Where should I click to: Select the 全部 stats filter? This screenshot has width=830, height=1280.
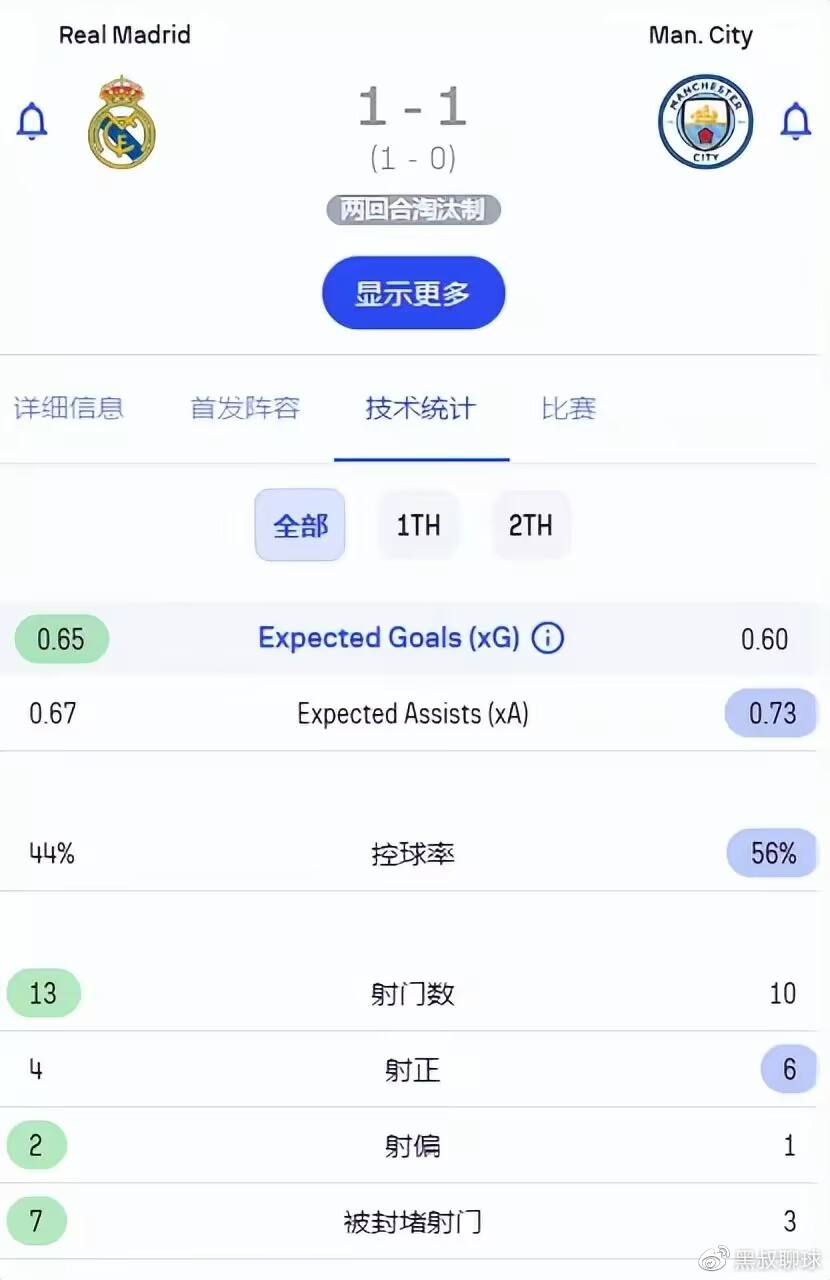point(300,524)
